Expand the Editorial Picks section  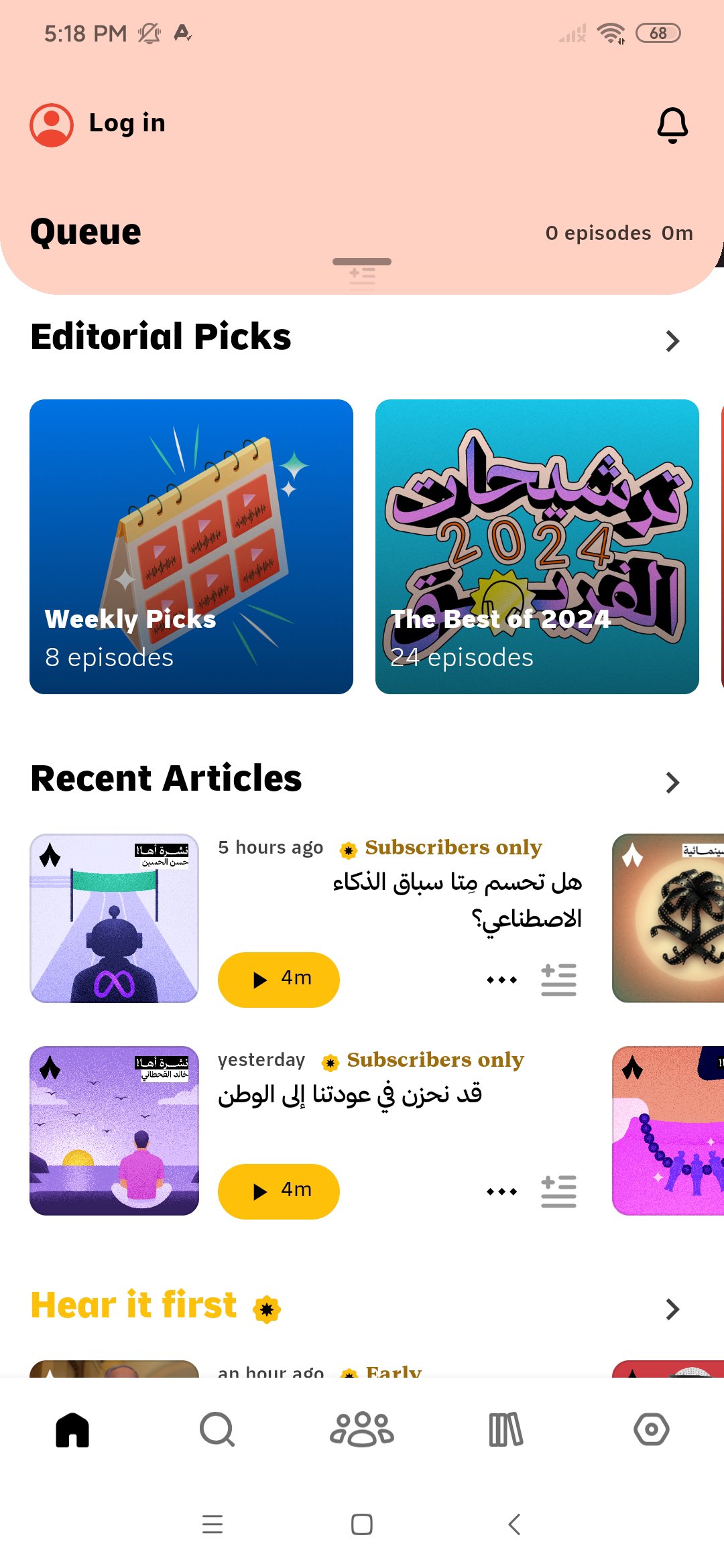click(x=673, y=341)
